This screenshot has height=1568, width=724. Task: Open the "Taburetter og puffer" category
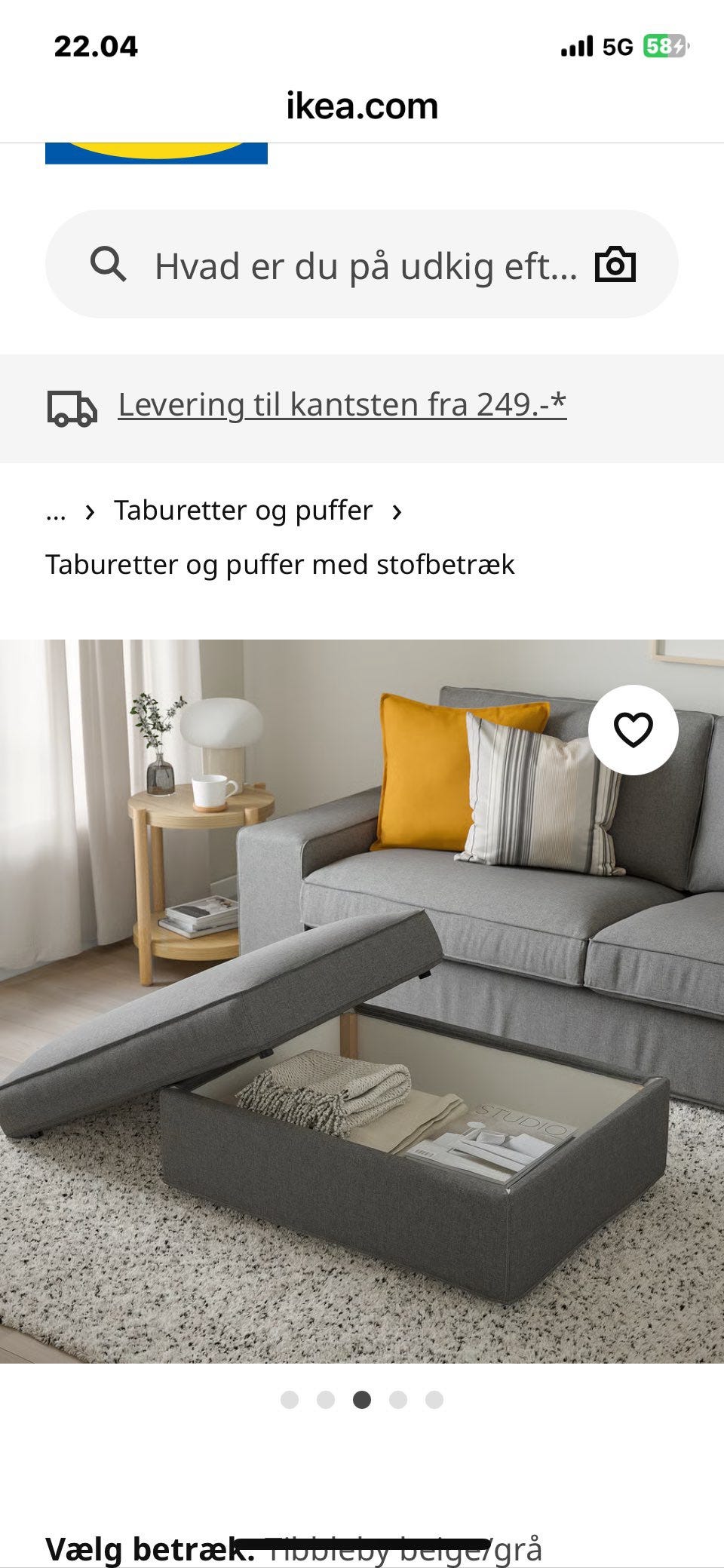click(x=241, y=510)
